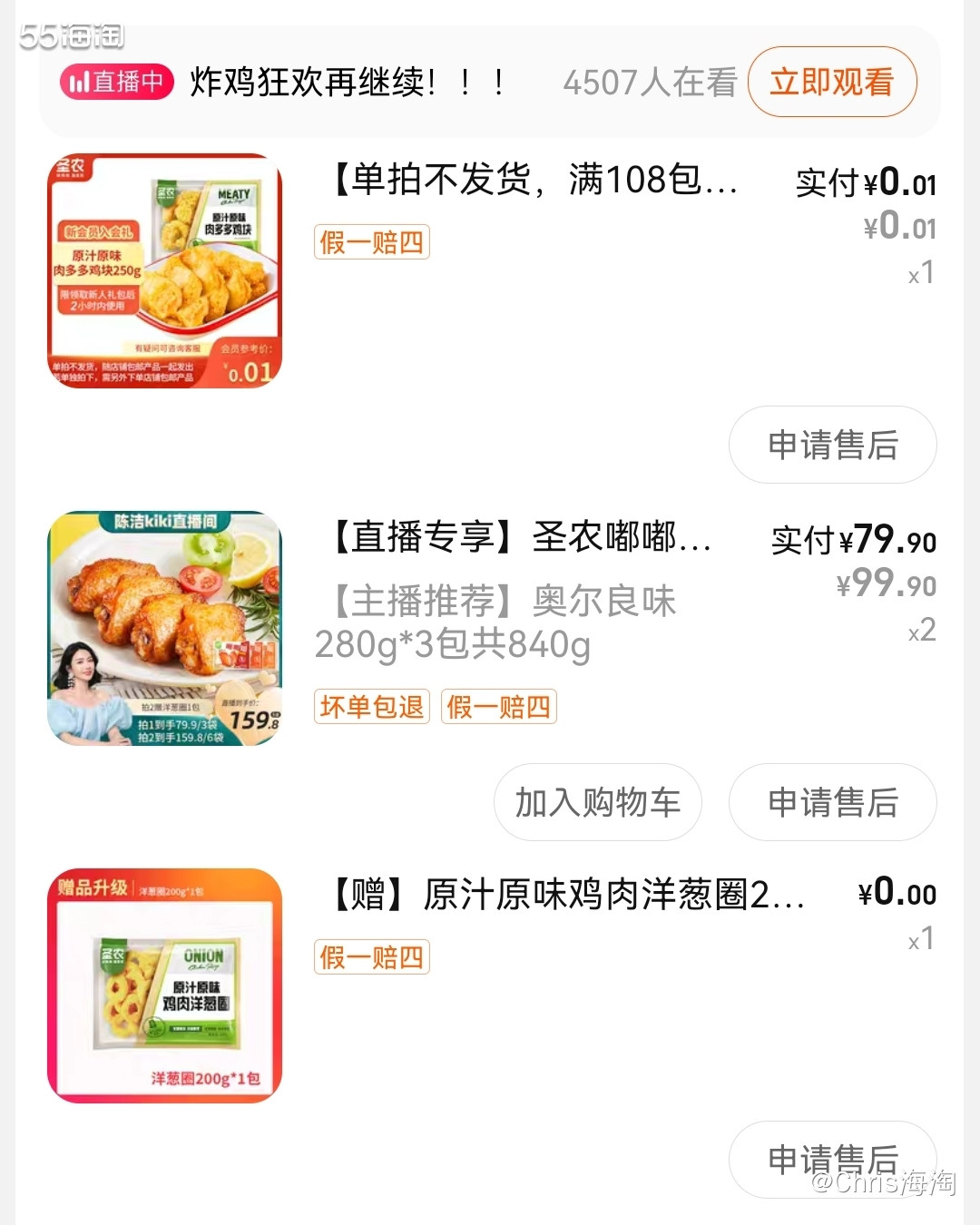This screenshot has width=980, height=1225.
Task: Open the 【直播专享】圣农嘟嘟 product title
Action: pyautogui.click(x=518, y=537)
